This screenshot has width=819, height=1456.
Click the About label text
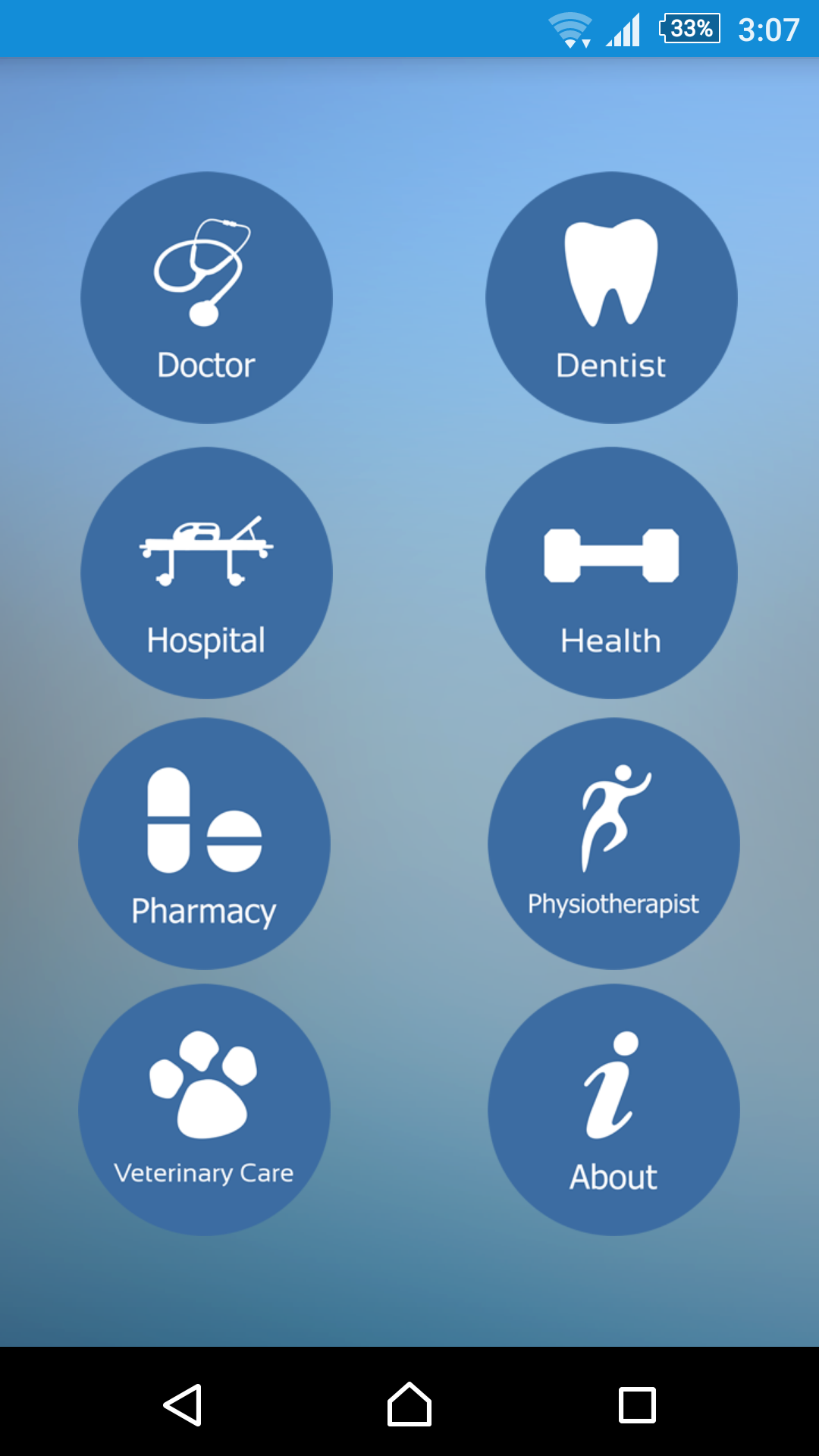pyautogui.click(x=614, y=1178)
